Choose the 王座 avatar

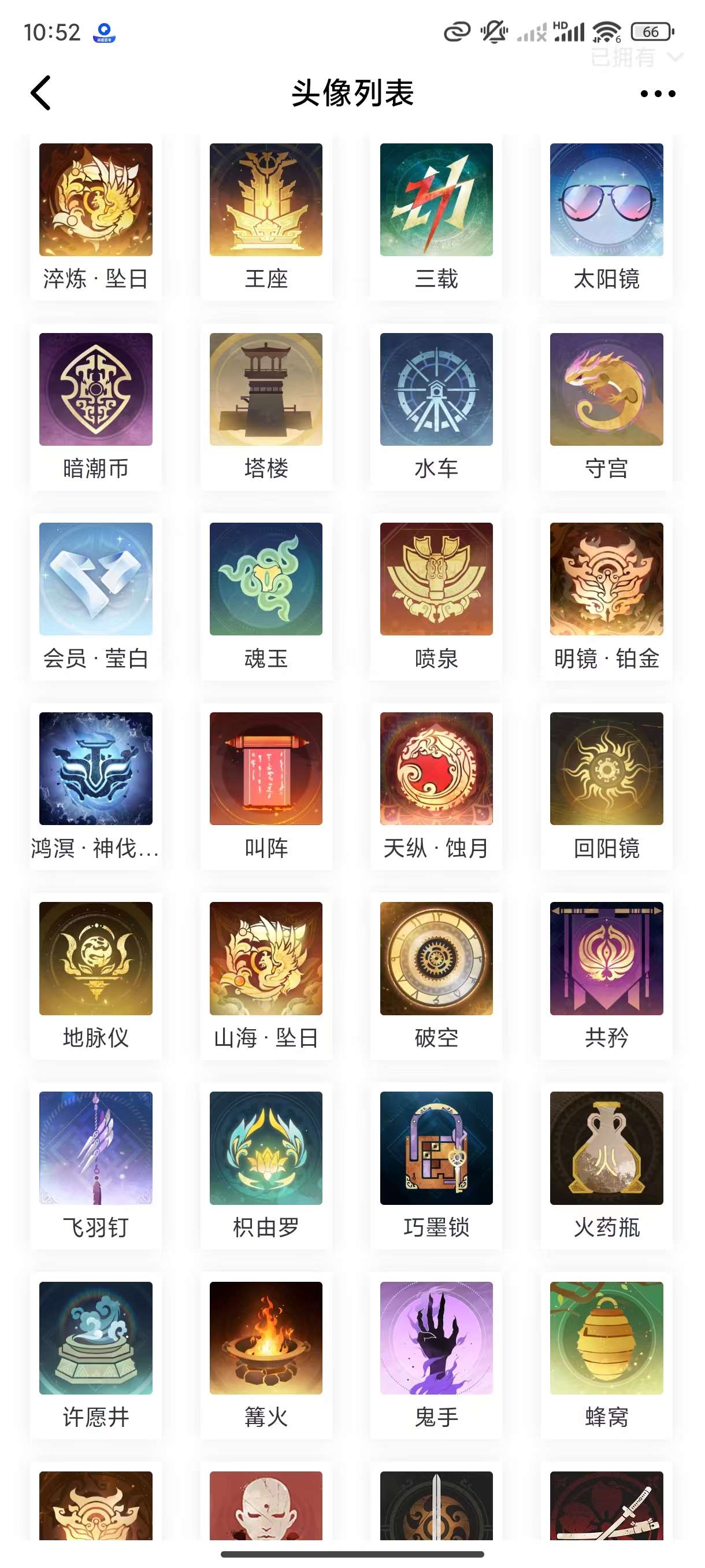266,199
